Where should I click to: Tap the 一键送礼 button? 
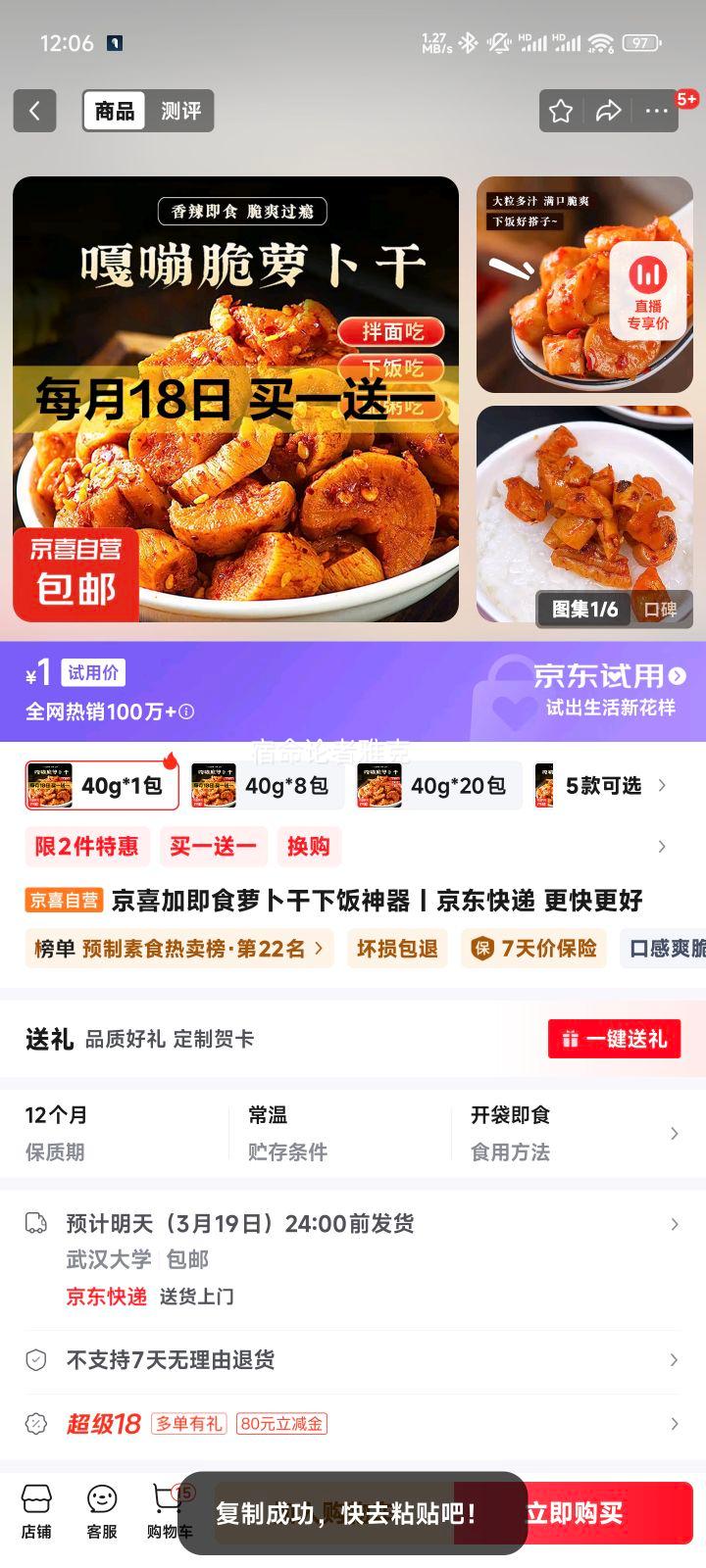614,1039
